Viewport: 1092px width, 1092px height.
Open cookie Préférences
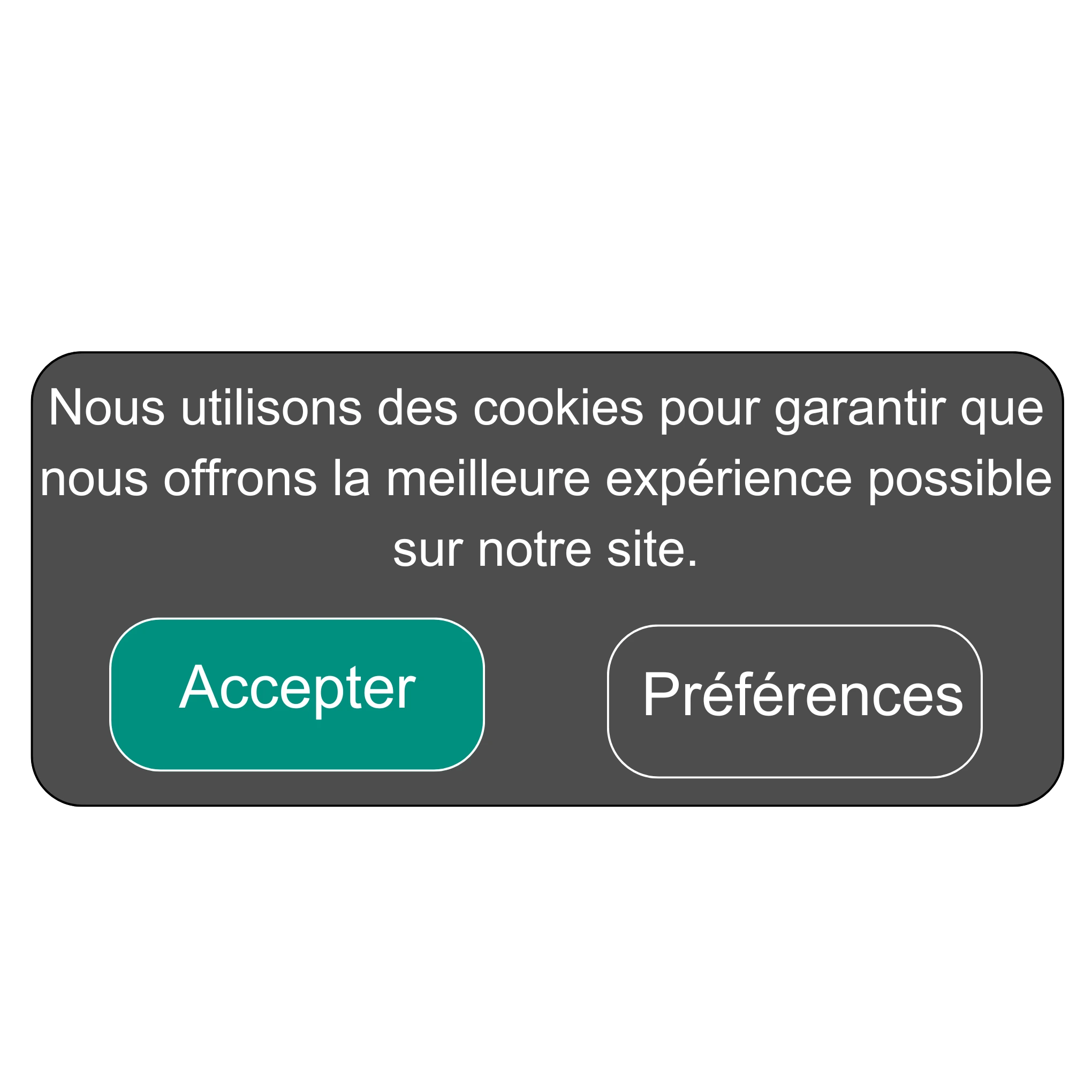tap(795, 701)
